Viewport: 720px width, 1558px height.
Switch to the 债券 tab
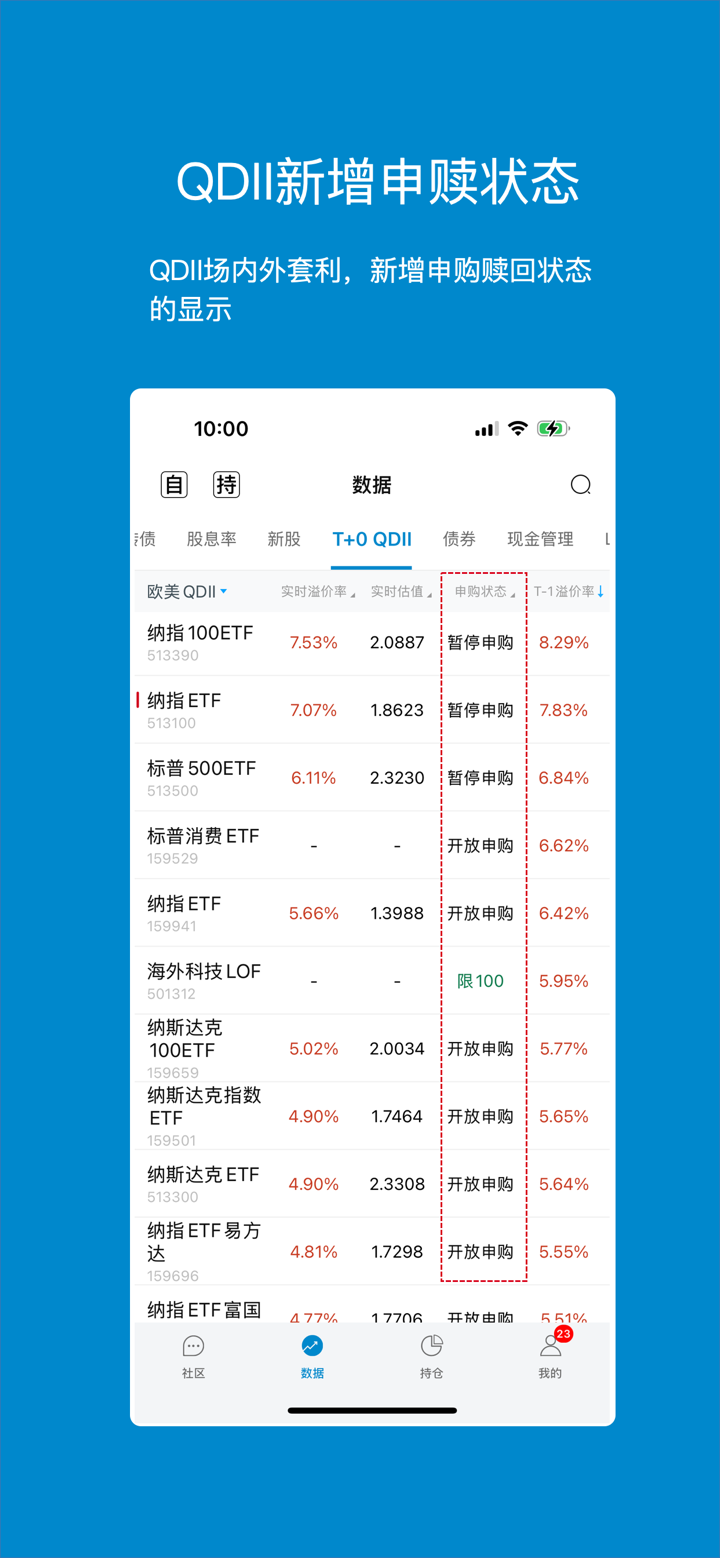459,538
